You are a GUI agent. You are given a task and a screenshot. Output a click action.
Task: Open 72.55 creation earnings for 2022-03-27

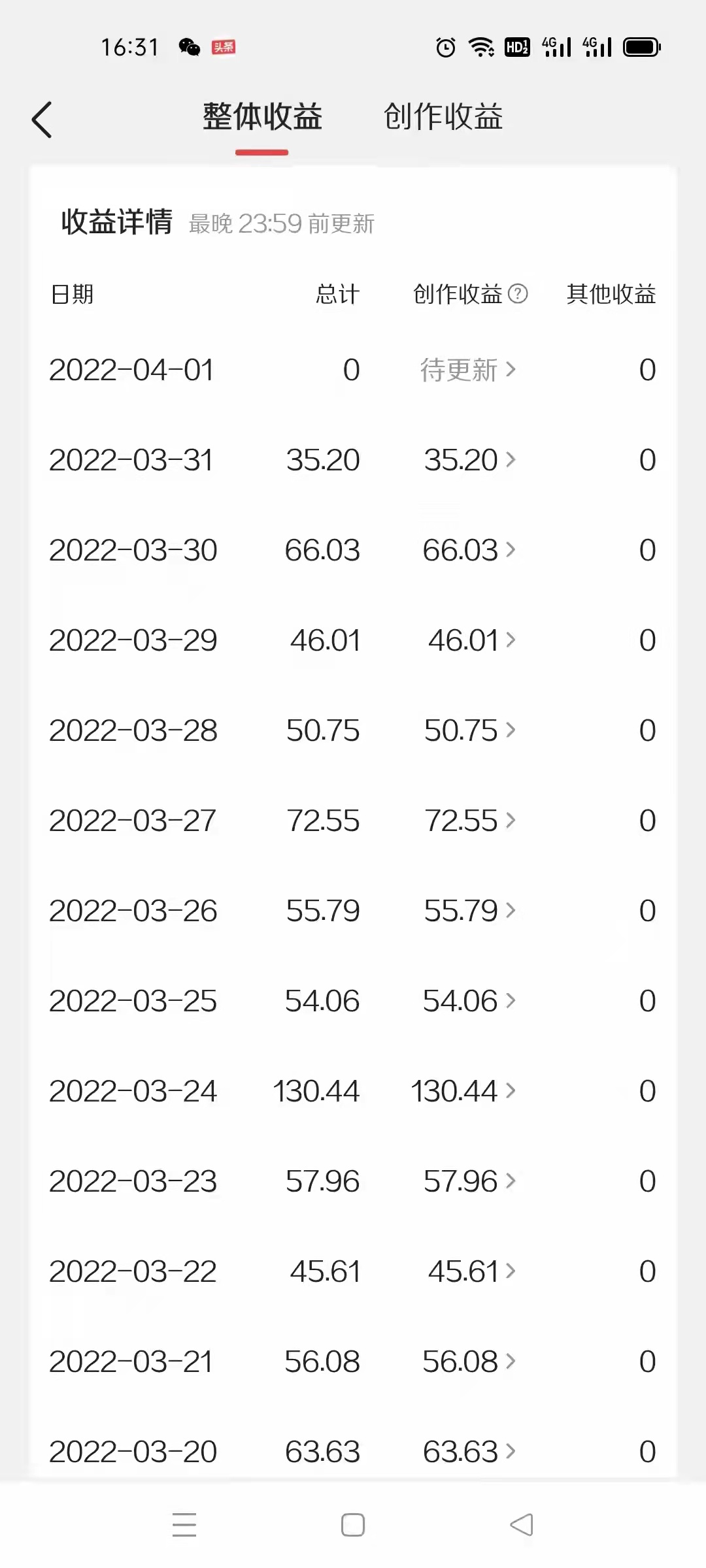470,821
